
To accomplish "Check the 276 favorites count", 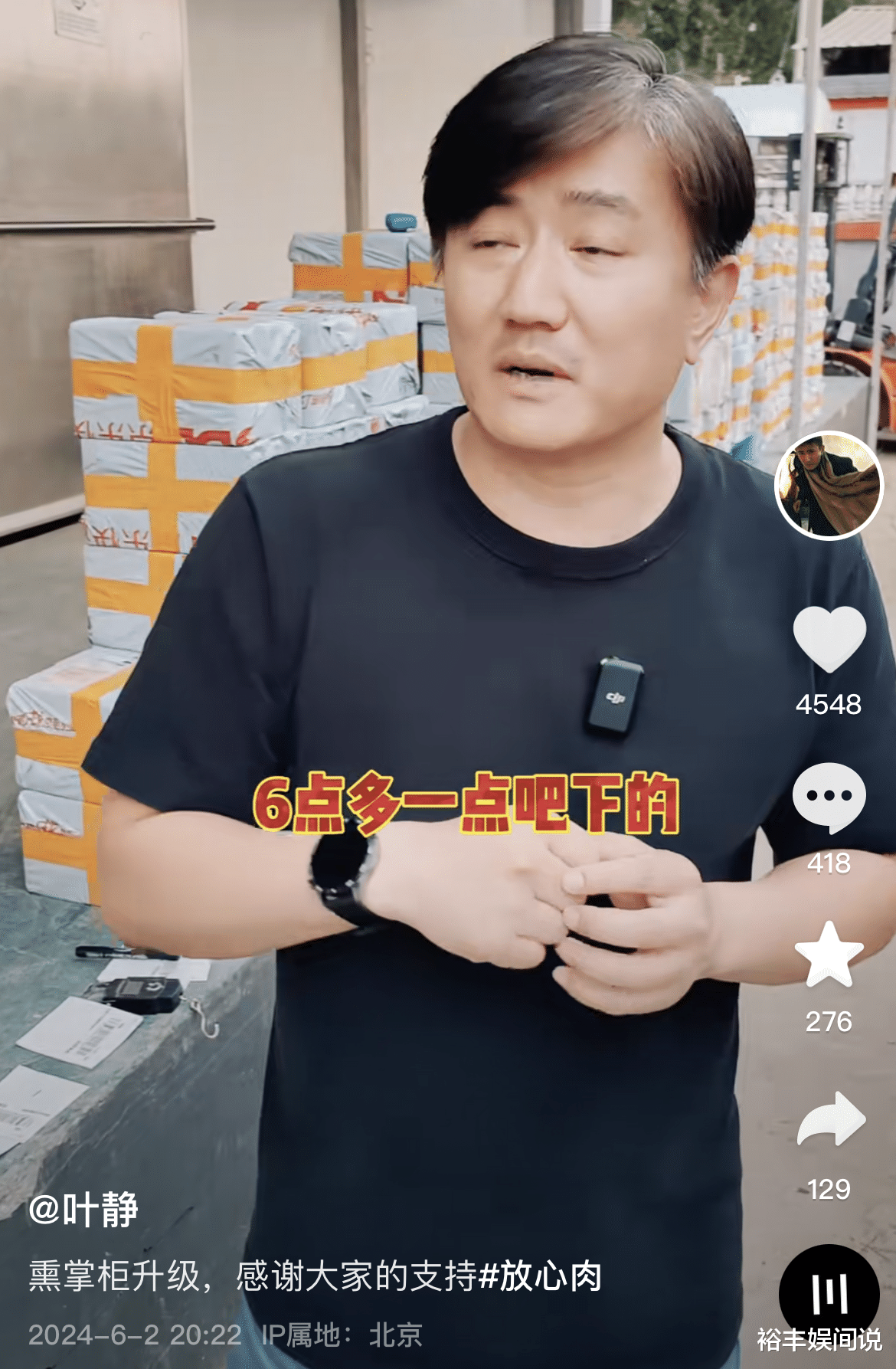I will click(x=830, y=1019).
